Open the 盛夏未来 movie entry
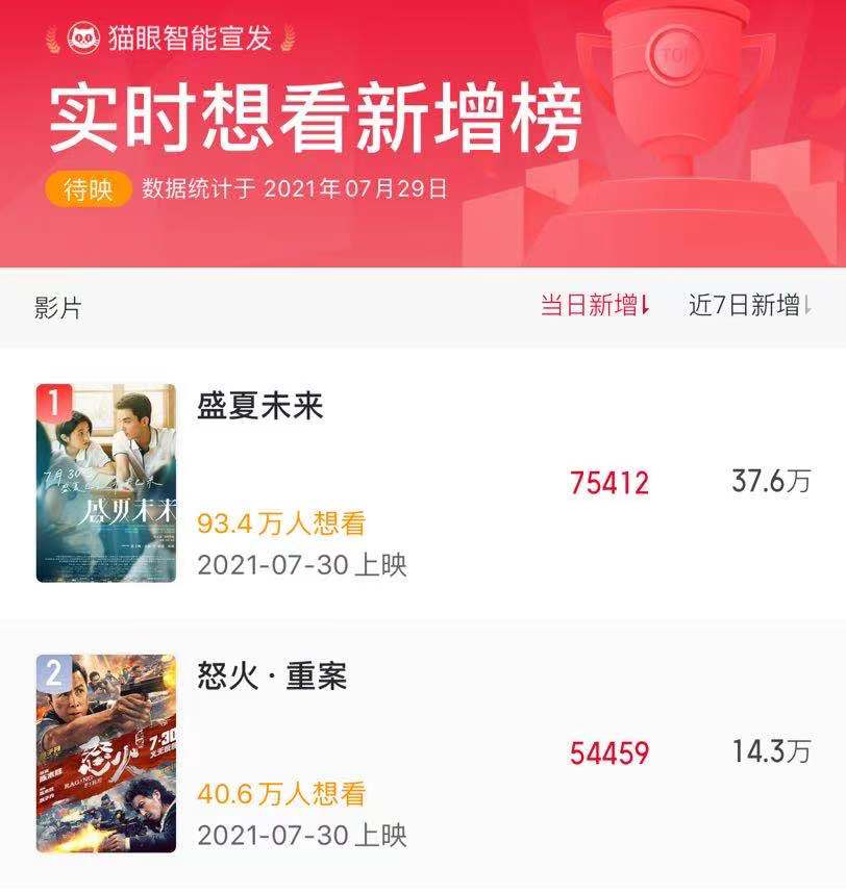 [260, 408]
